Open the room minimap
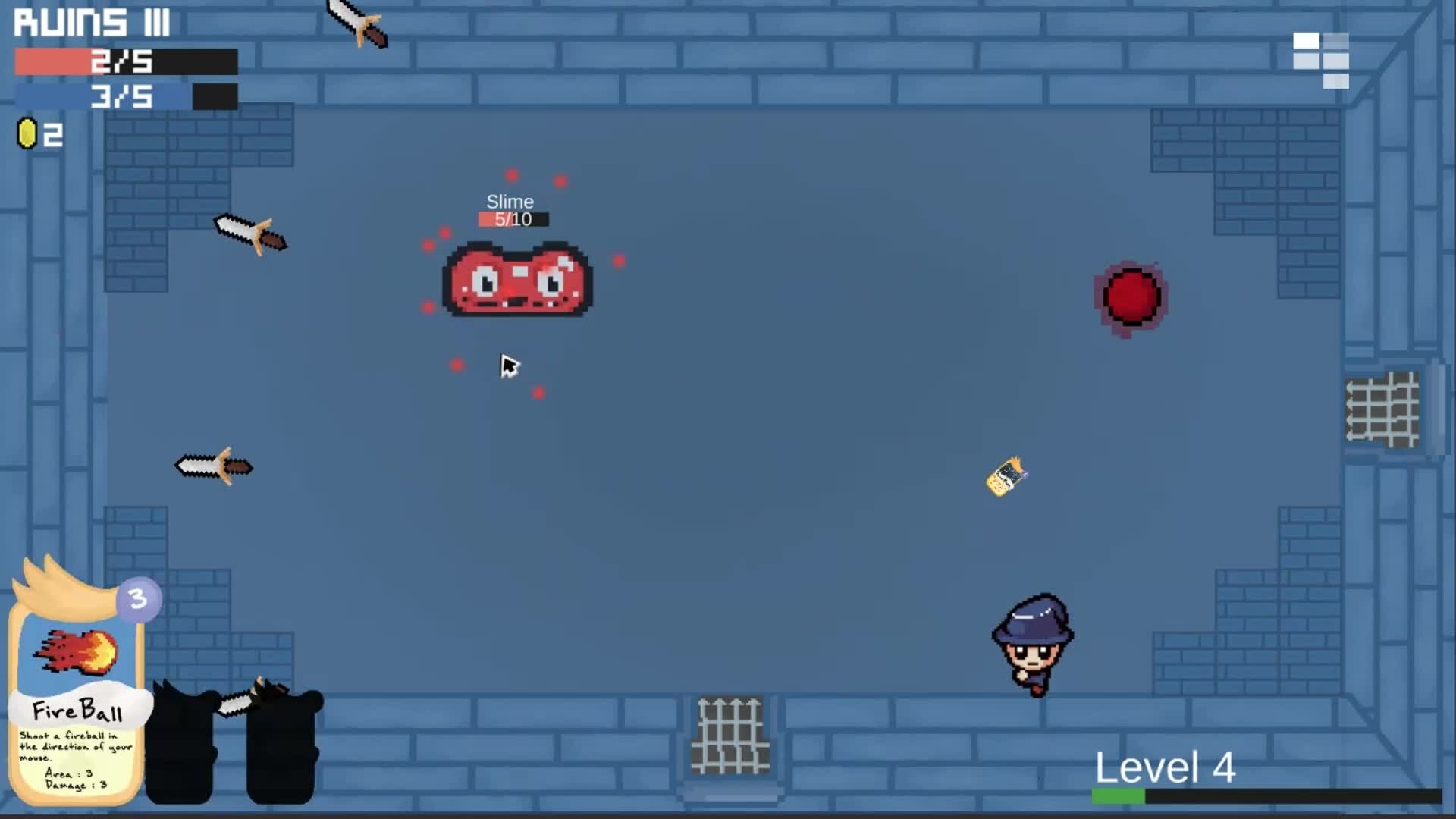The image size is (1456, 819). tap(1321, 60)
